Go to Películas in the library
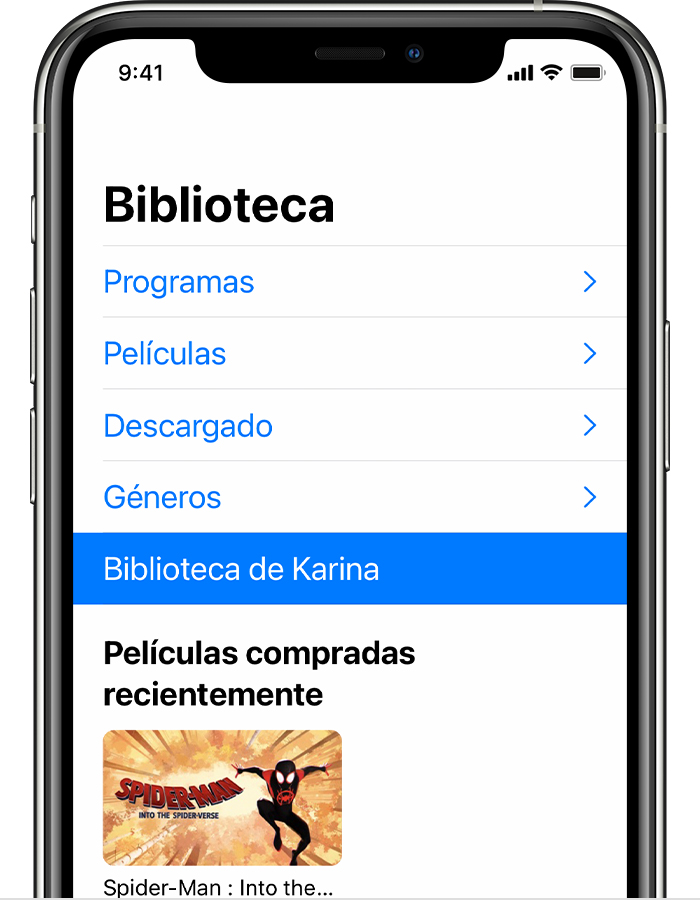Screen dimensions: 700x900 (349, 354)
